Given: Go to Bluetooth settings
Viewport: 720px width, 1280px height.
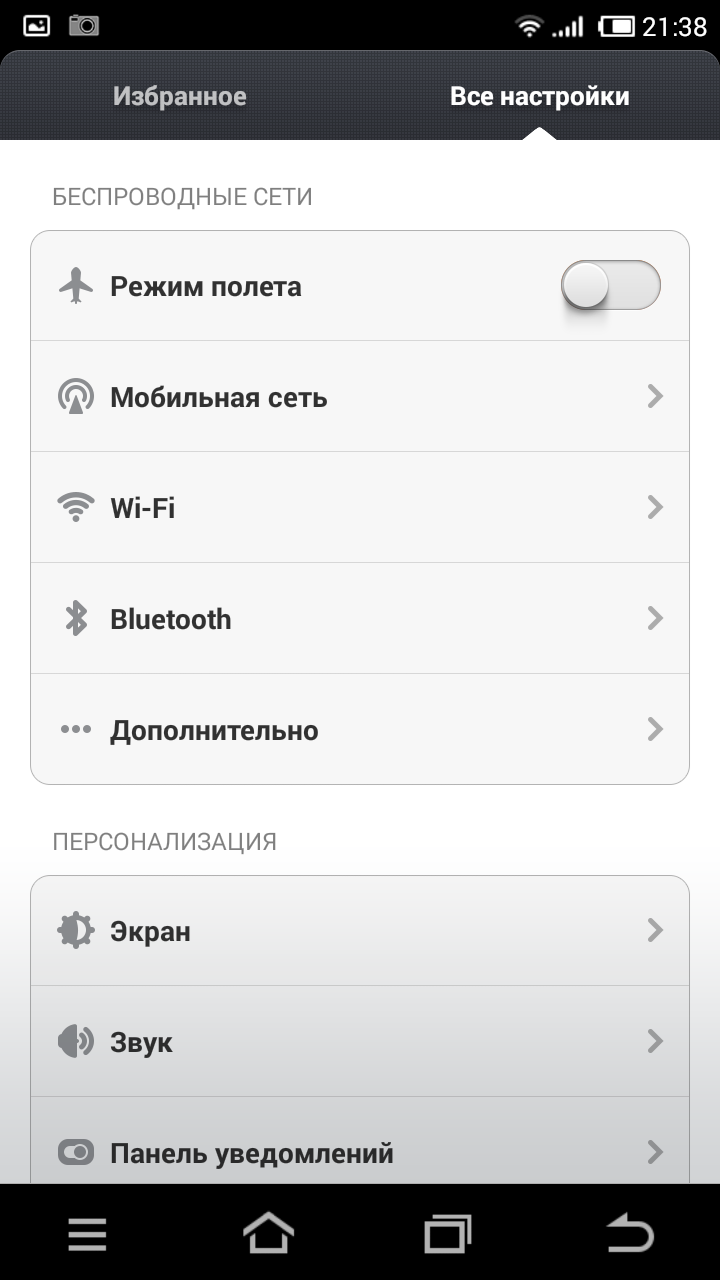Looking at the screenshot, I should pyautogui.click(x=360, y=619).
